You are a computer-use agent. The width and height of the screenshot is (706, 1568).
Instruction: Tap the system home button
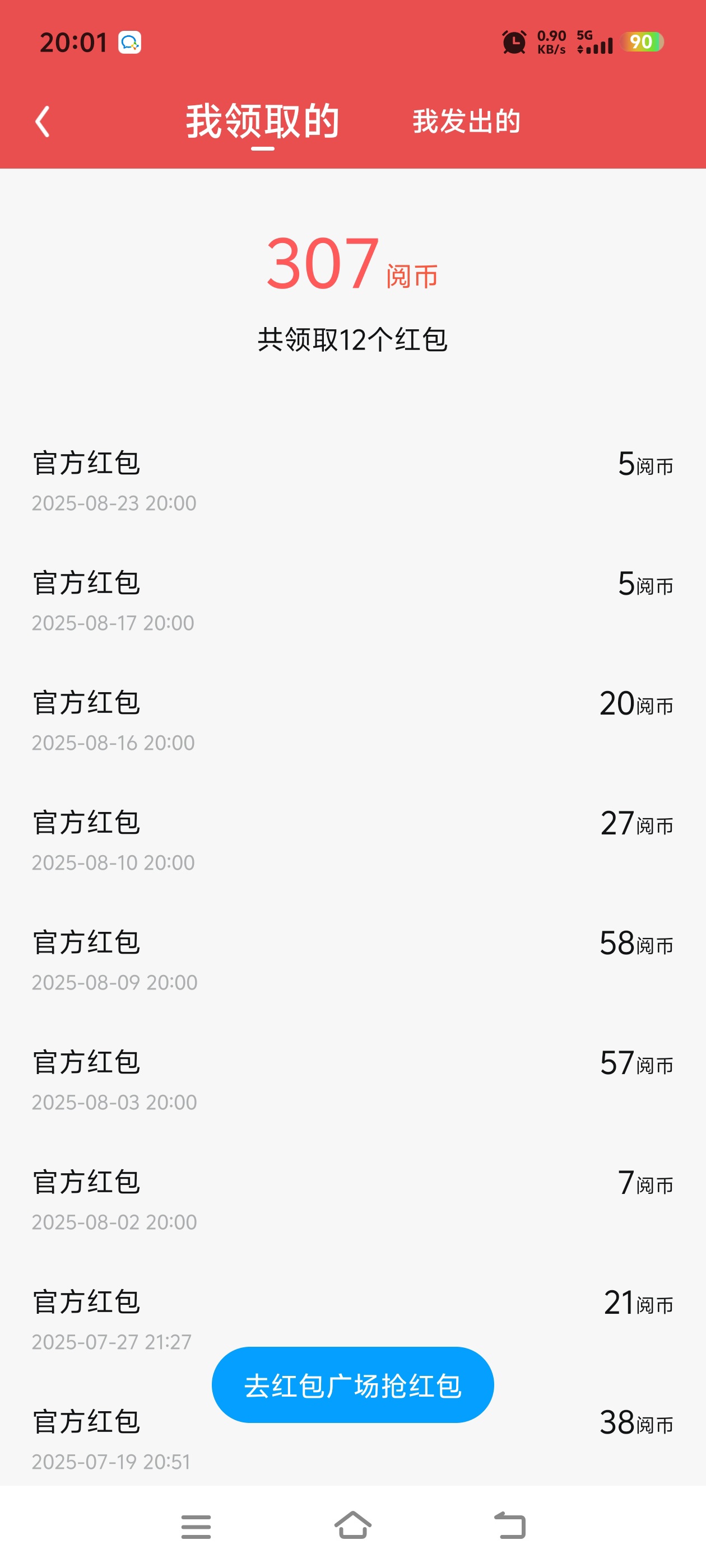click(352, 1526)
